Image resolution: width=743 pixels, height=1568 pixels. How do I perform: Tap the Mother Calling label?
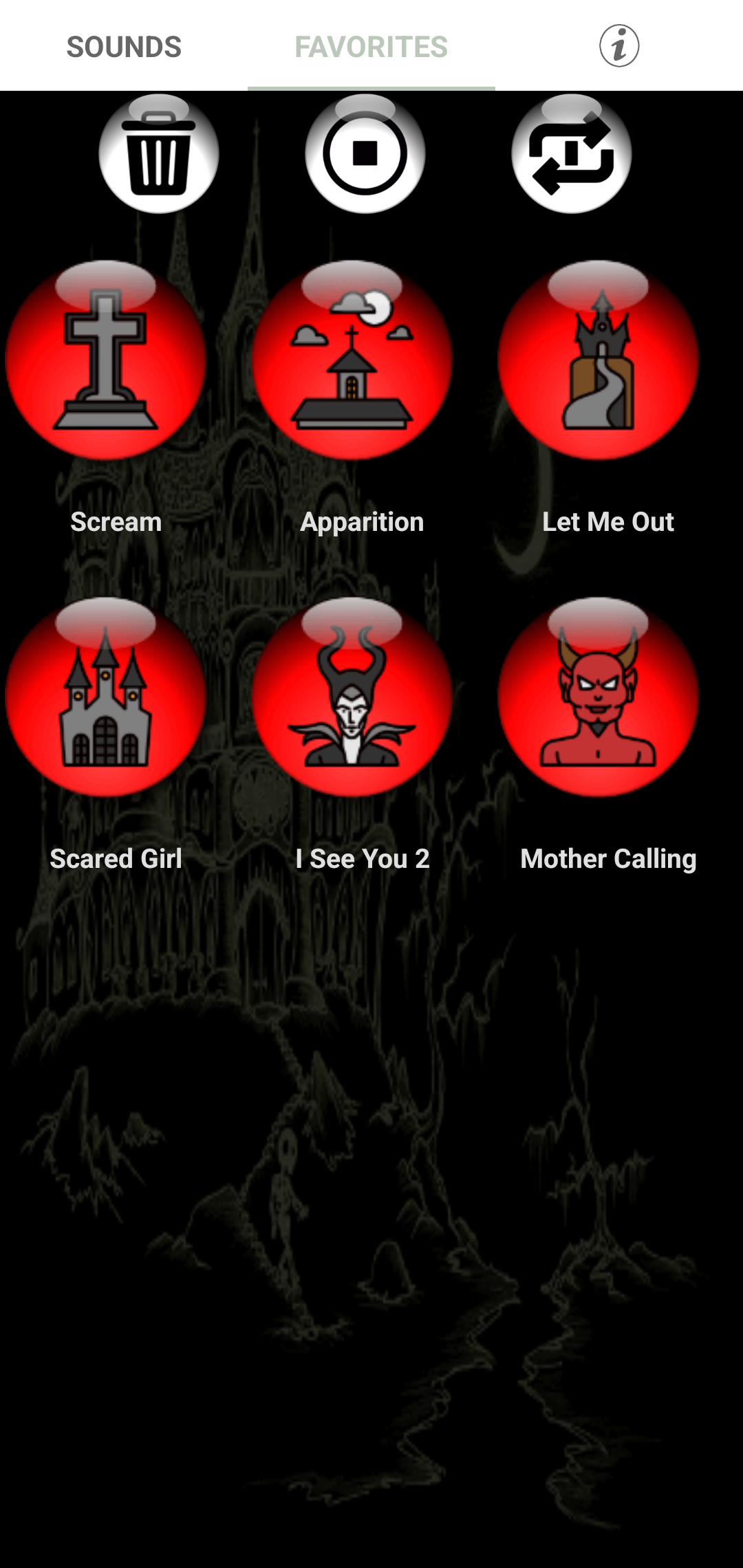point(608,858)
